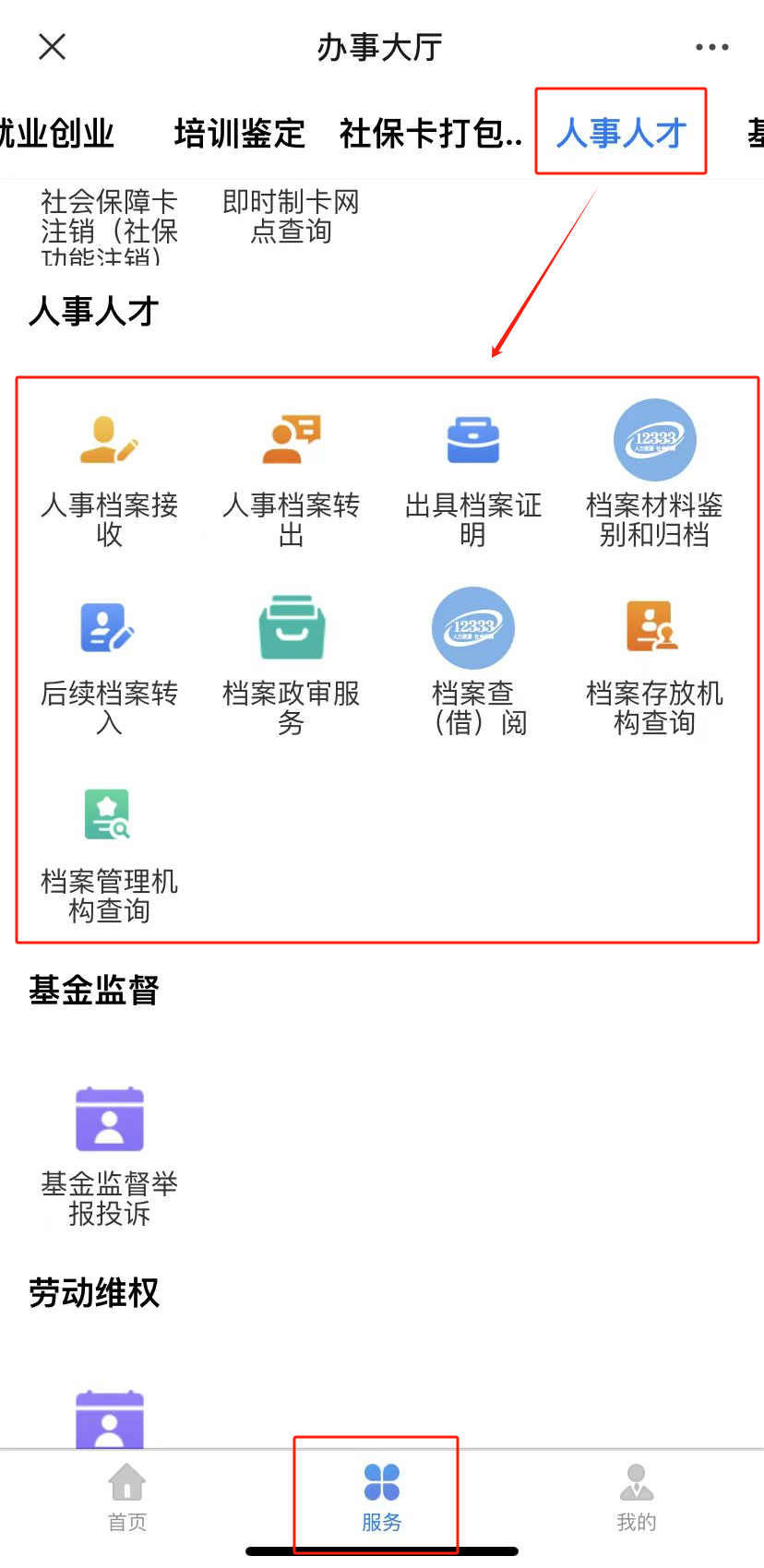The width and height of the screenshot is (764, 1568).
Task: Switch to the 我的 tab
Action: (x=636, y=1498)
